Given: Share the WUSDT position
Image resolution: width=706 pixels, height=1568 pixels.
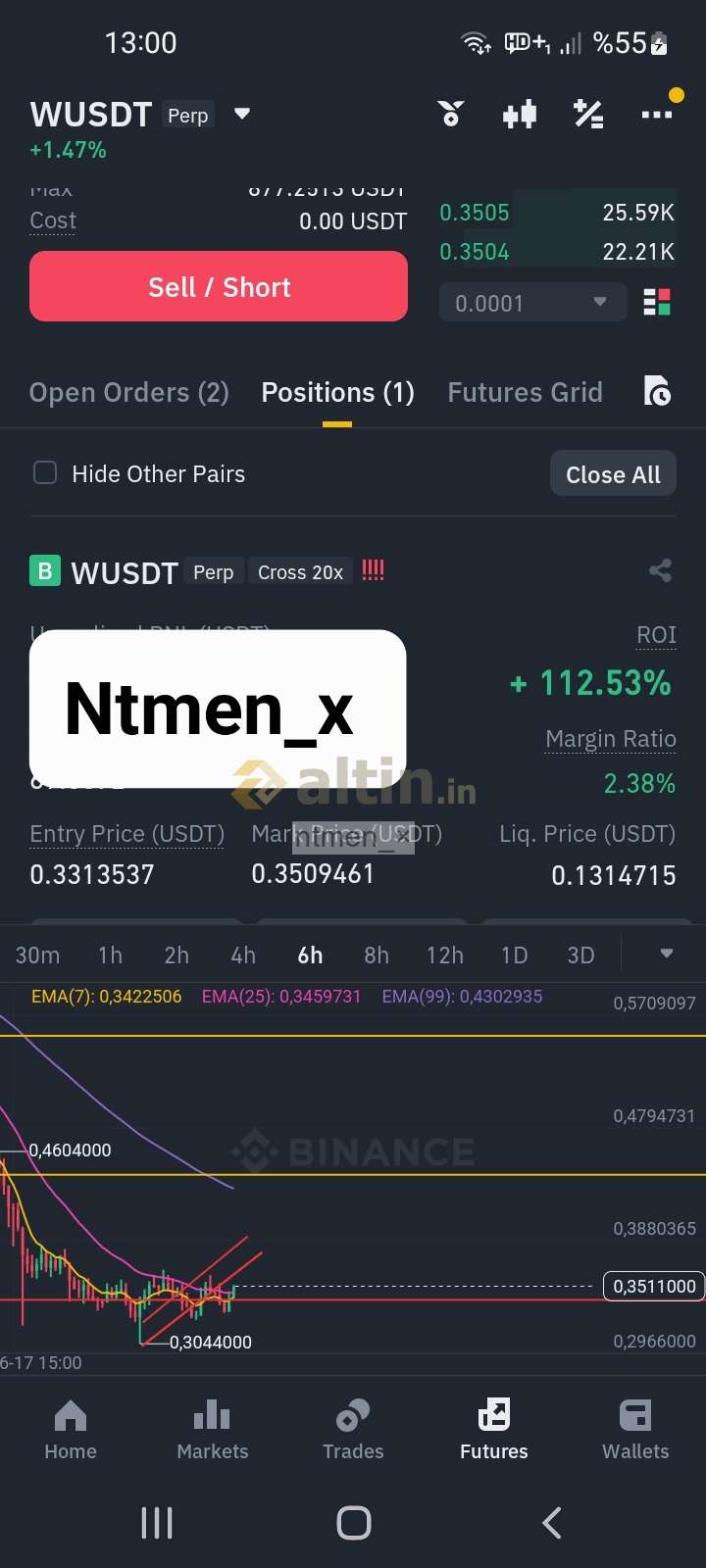Looking at the screenshot, I should pos(661,570).
